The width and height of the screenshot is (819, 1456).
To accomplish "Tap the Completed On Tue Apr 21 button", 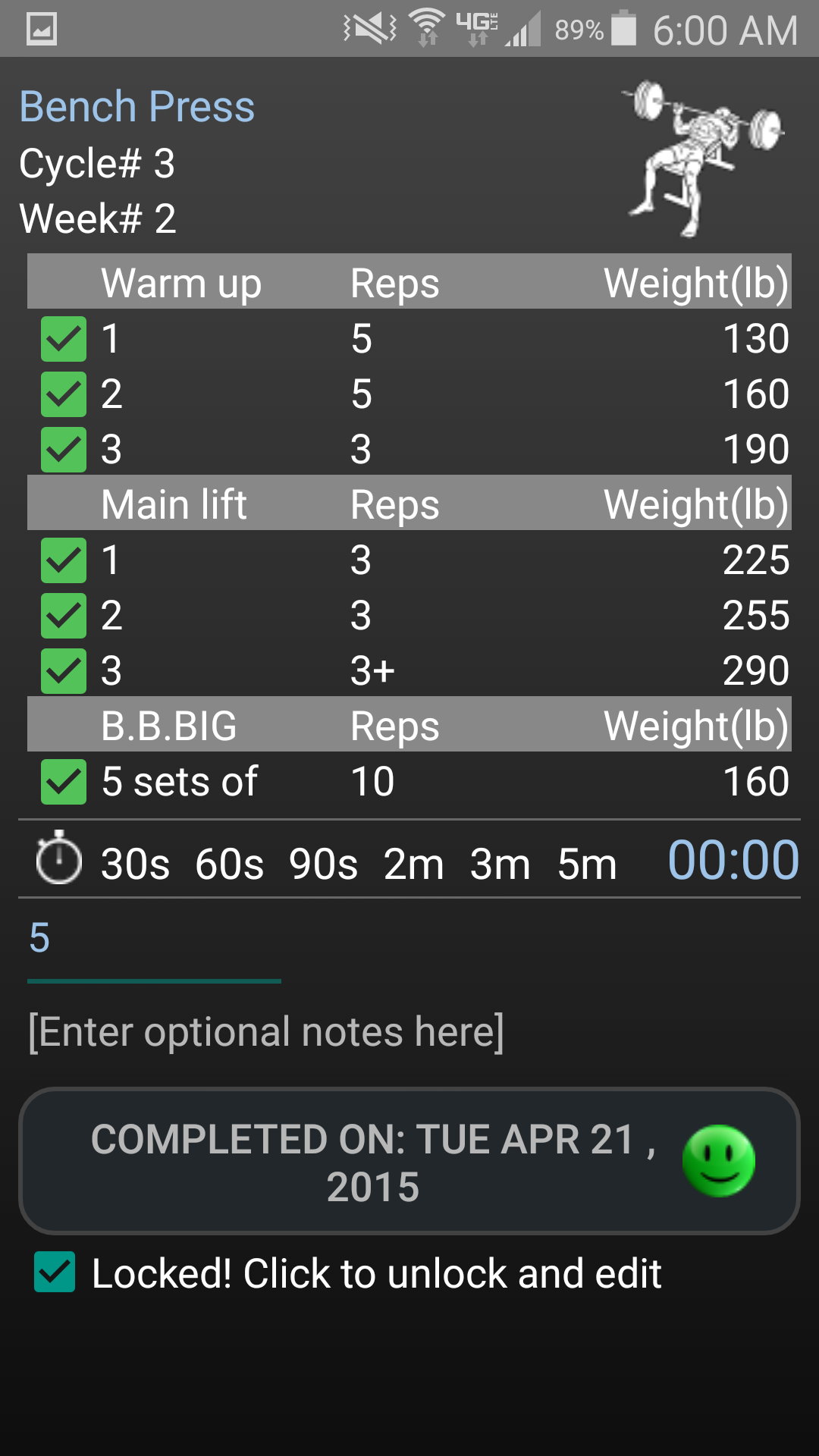I will click(409, 1161).
